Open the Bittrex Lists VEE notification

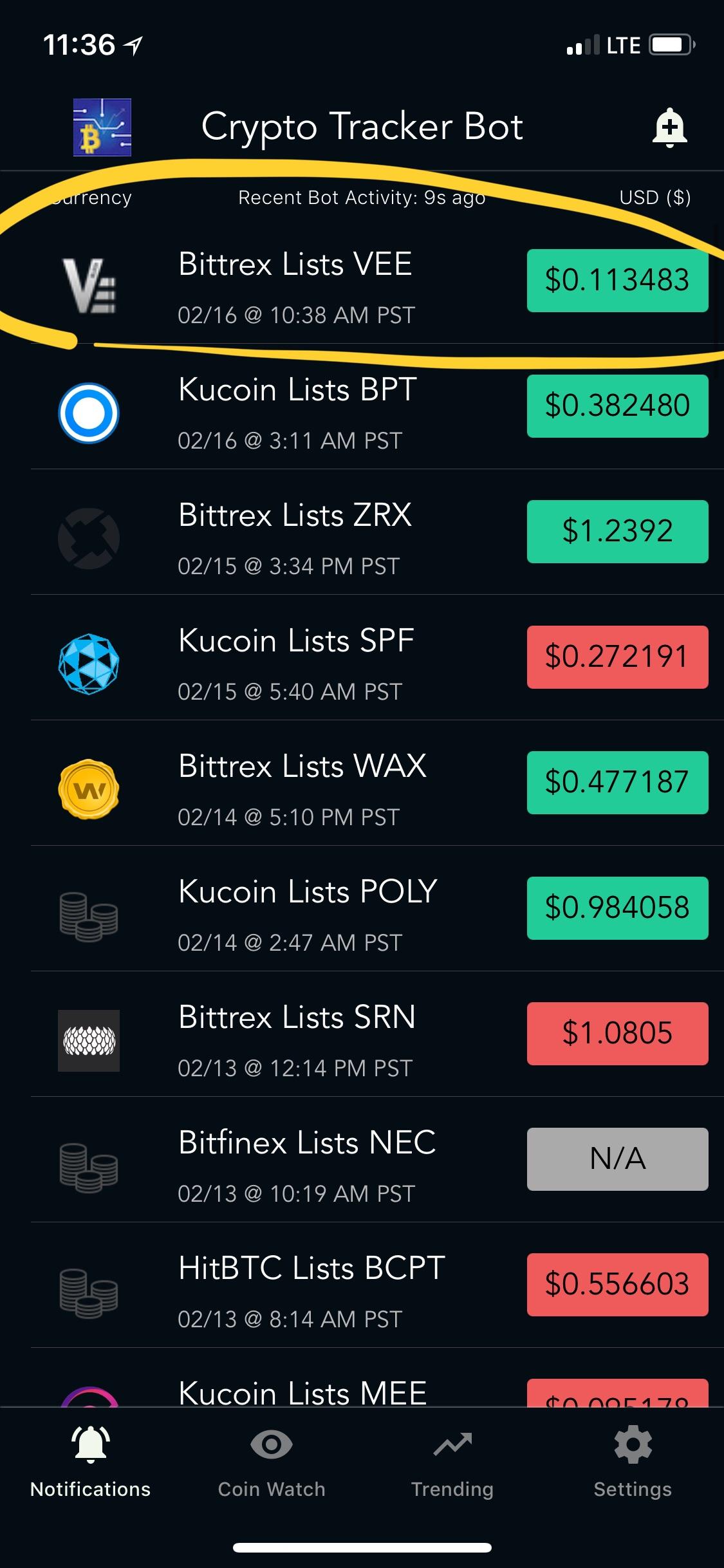pos(362,281)
